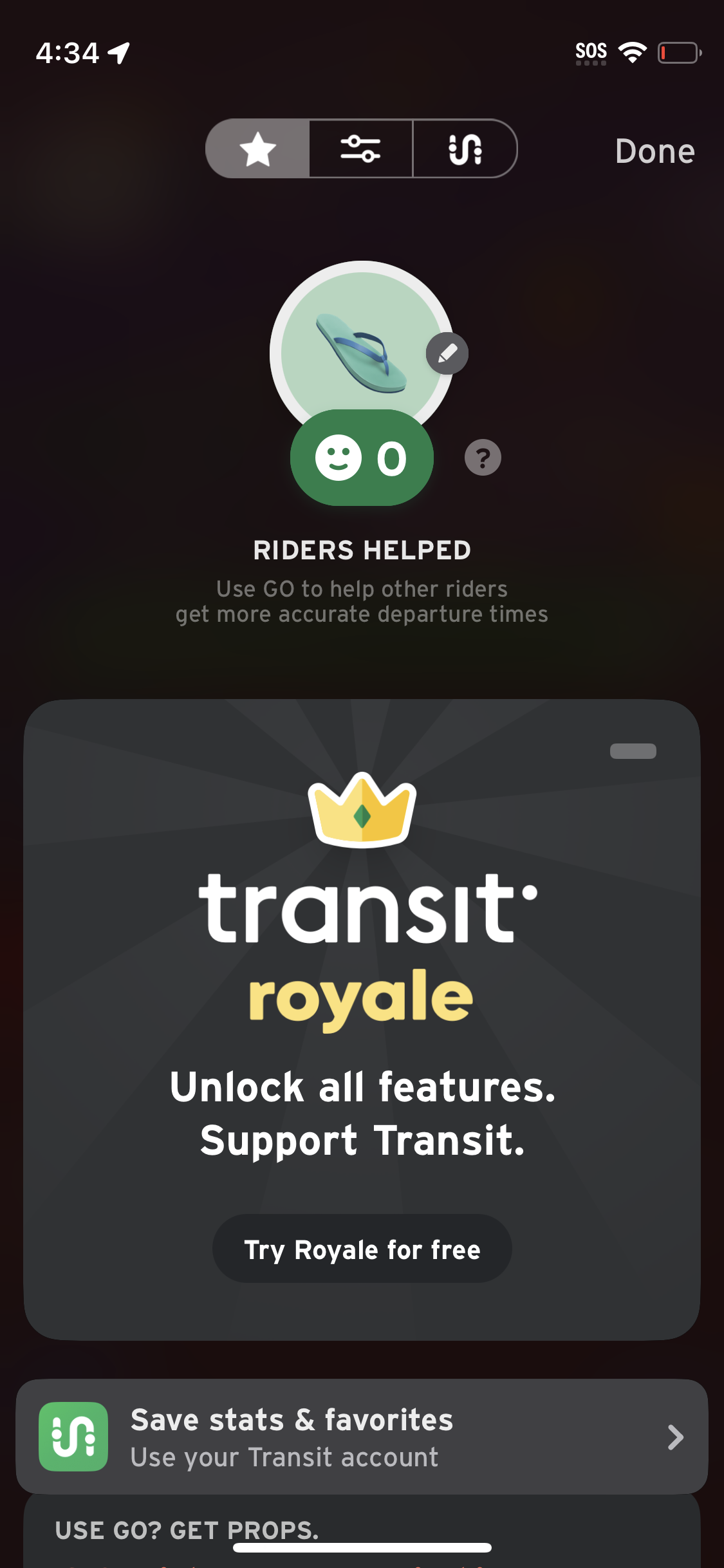Select the star tab at the top
The image size is (724, 1568).
pyautogui.click(x=256, y=149)
